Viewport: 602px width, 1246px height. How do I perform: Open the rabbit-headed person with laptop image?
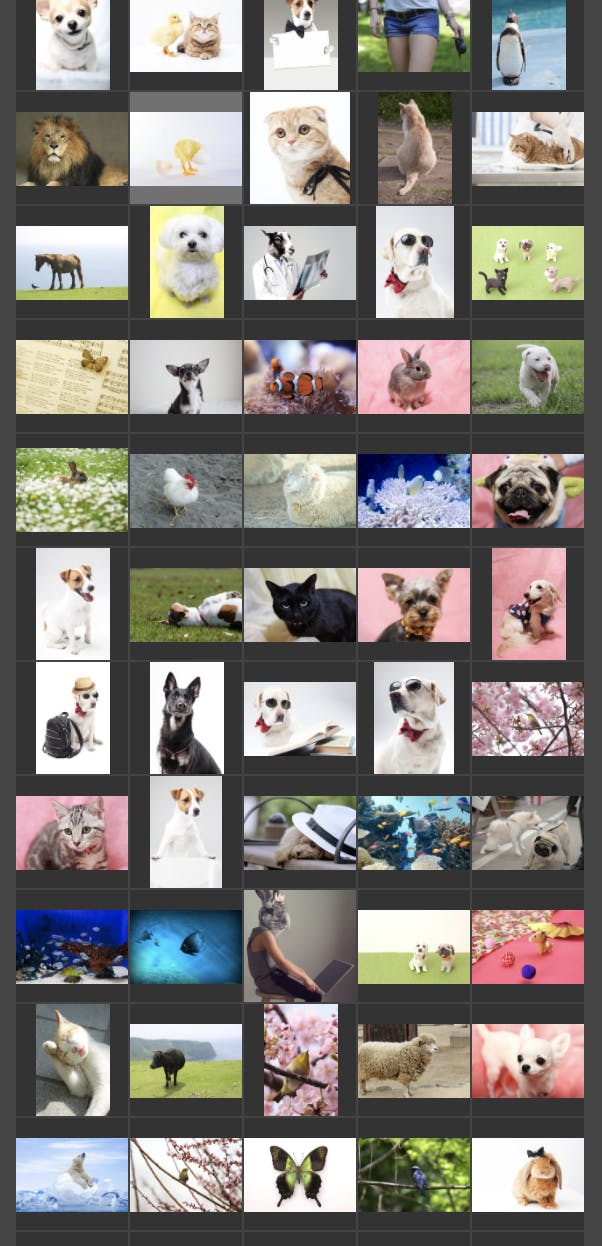point(300,946)
